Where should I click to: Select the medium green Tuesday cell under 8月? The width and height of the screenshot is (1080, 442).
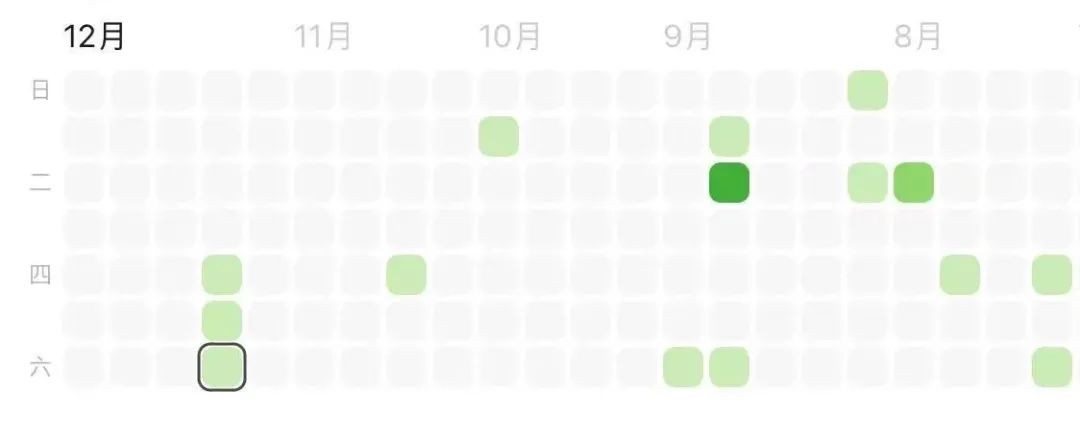[x=913, y=183]
